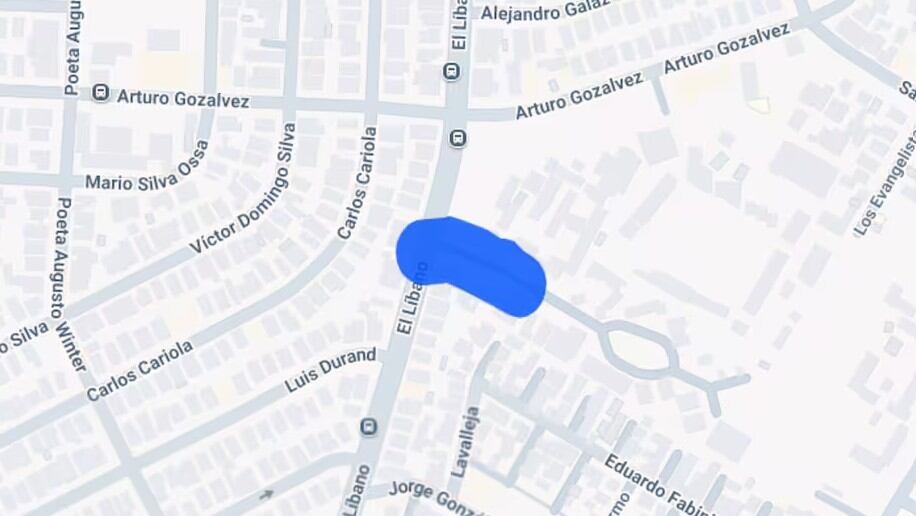Tap the highlighted blue road segment
The image size is (916, 516).
472,264
